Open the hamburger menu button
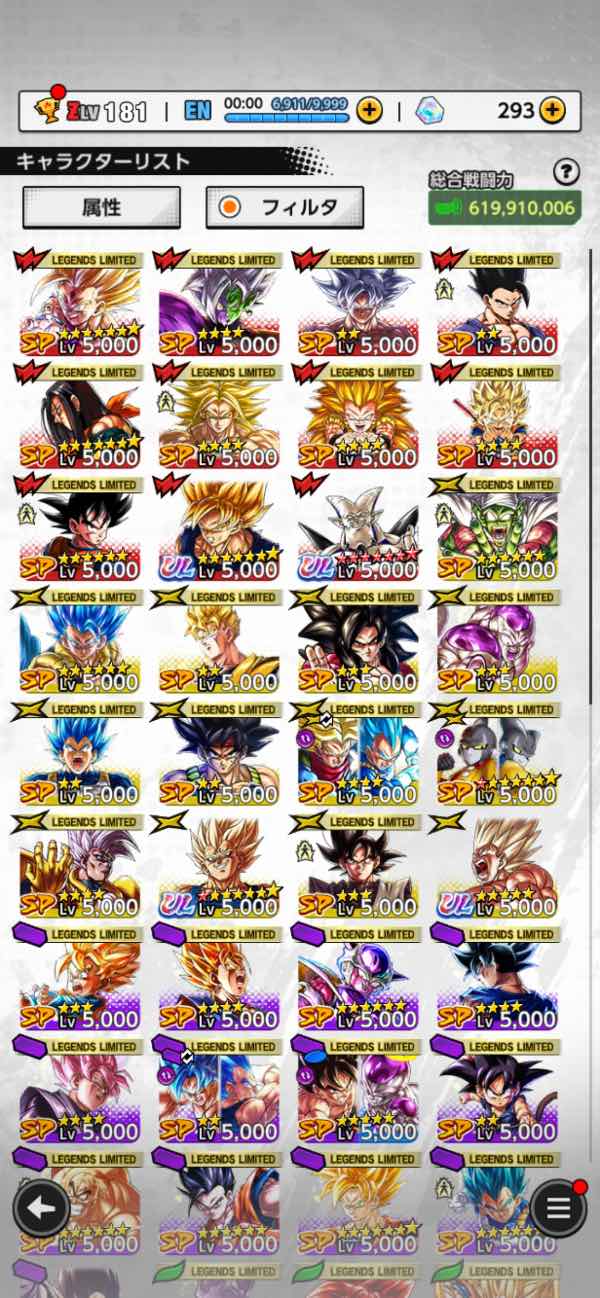 click(558, 1207)
